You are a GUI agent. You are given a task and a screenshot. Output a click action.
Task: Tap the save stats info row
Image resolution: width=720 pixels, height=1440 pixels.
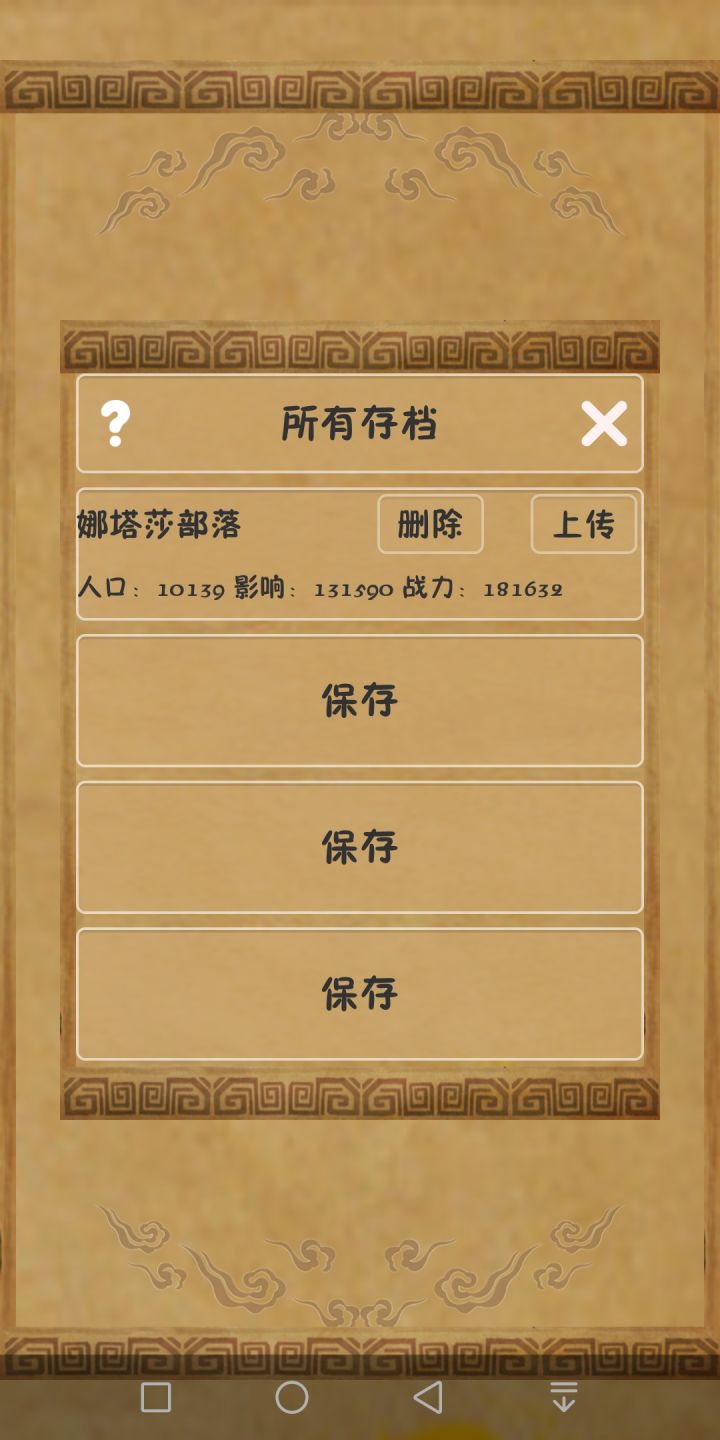point(320,590)
